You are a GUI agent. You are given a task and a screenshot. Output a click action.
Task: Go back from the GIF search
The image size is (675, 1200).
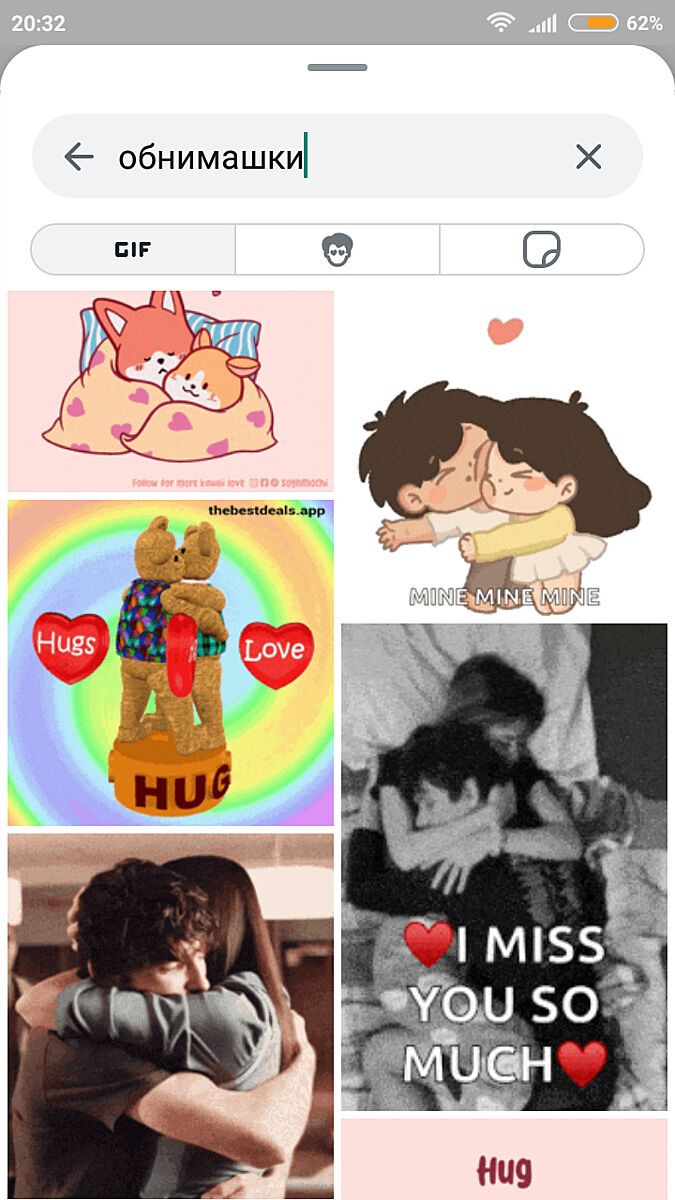(78, 157)
